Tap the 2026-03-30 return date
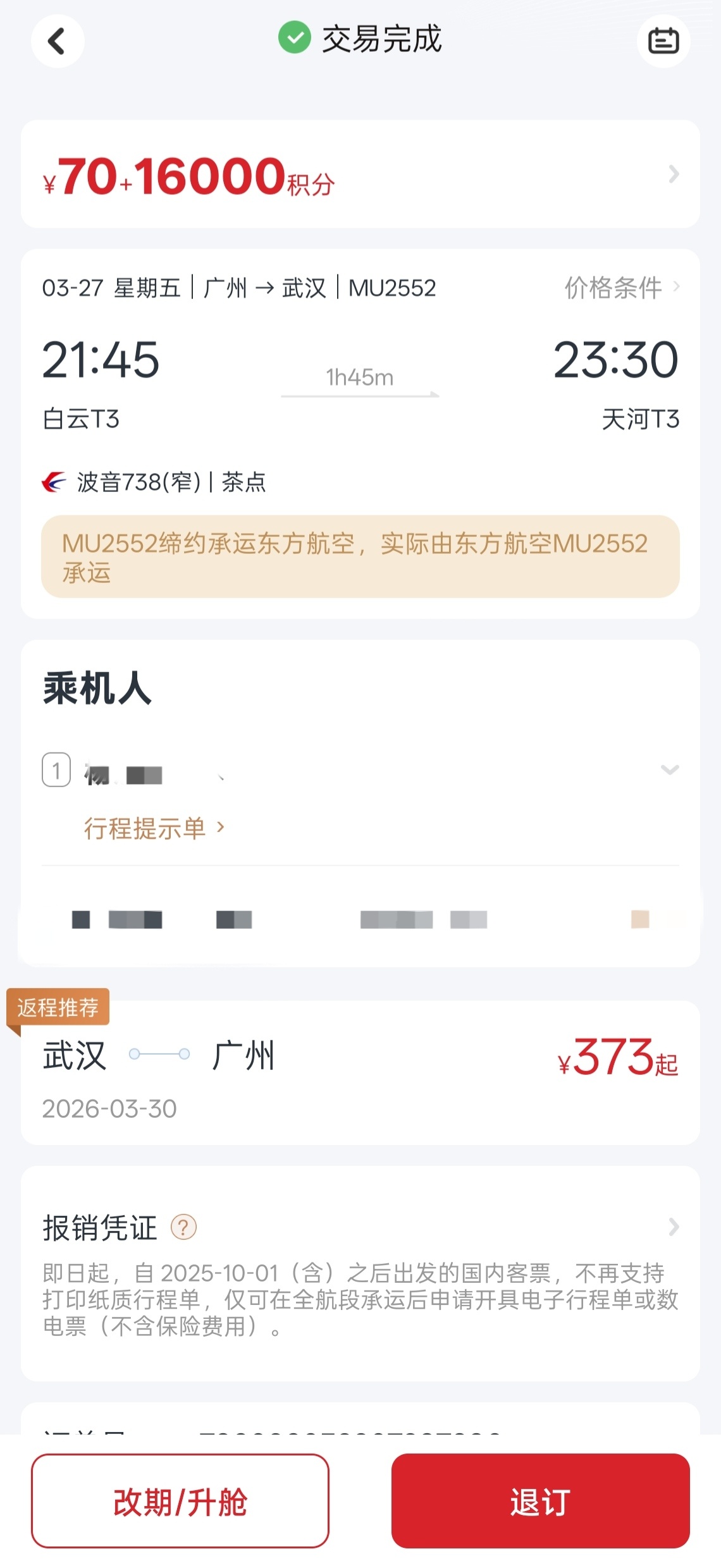The height and width of the screenshot is (1568, 721). [109, 1108]
